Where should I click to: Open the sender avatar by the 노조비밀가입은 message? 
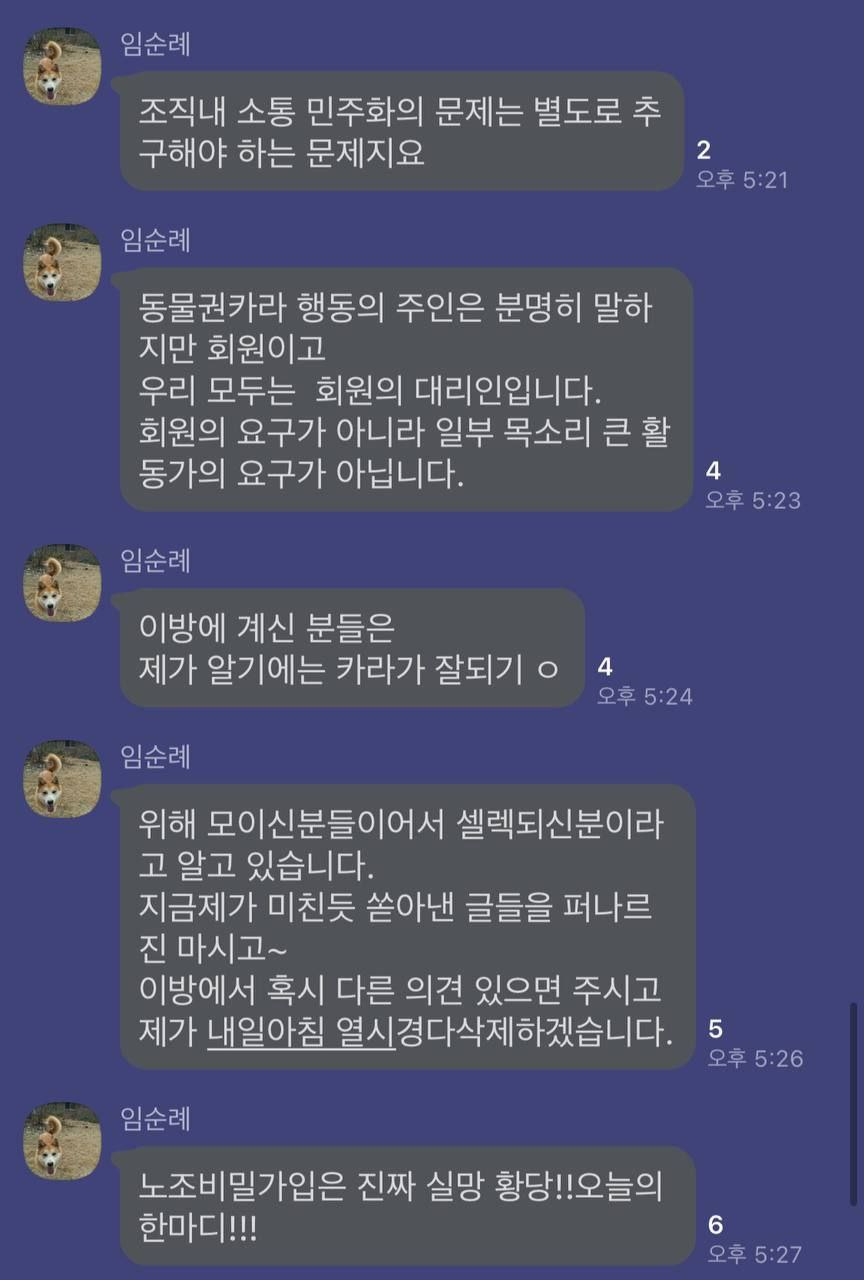[62, 1141]
